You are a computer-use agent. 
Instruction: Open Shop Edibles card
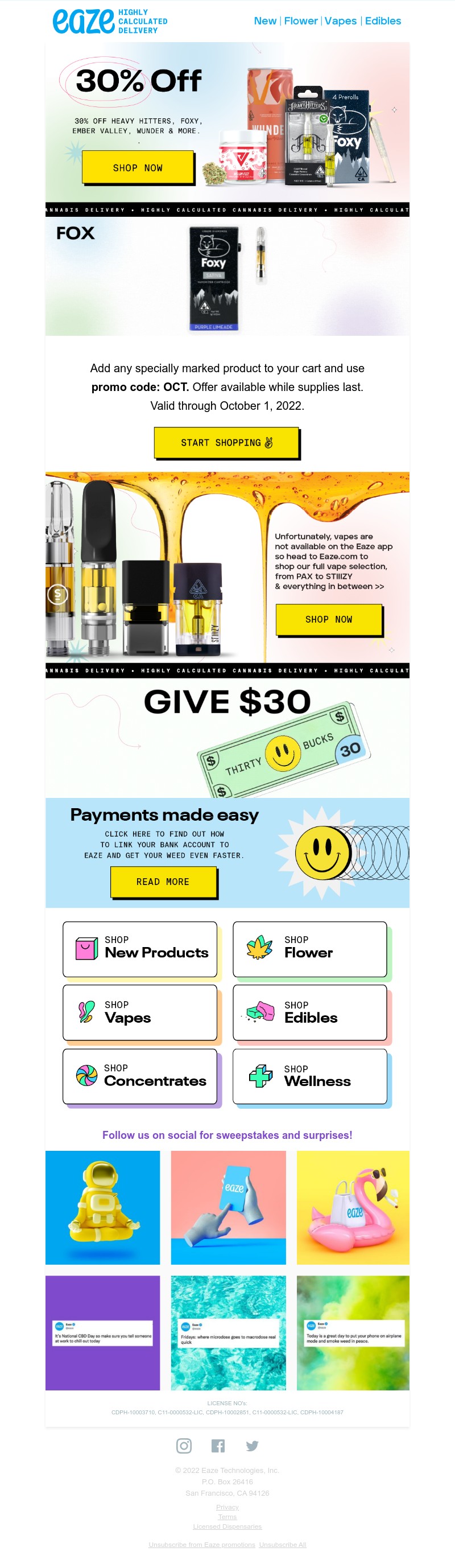click(x=309, y=1013)
